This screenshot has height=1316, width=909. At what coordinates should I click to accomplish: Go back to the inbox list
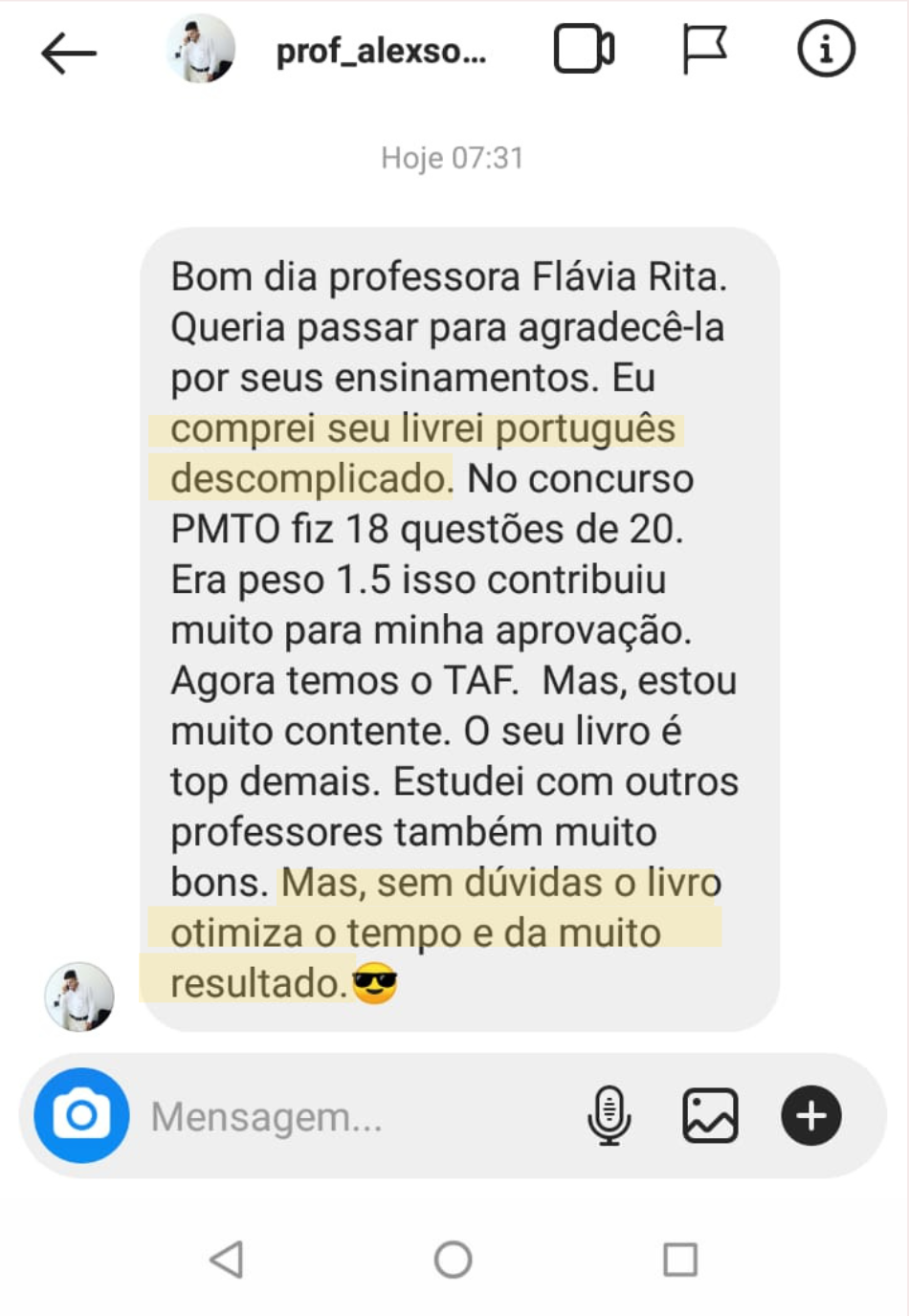point(69,54)
